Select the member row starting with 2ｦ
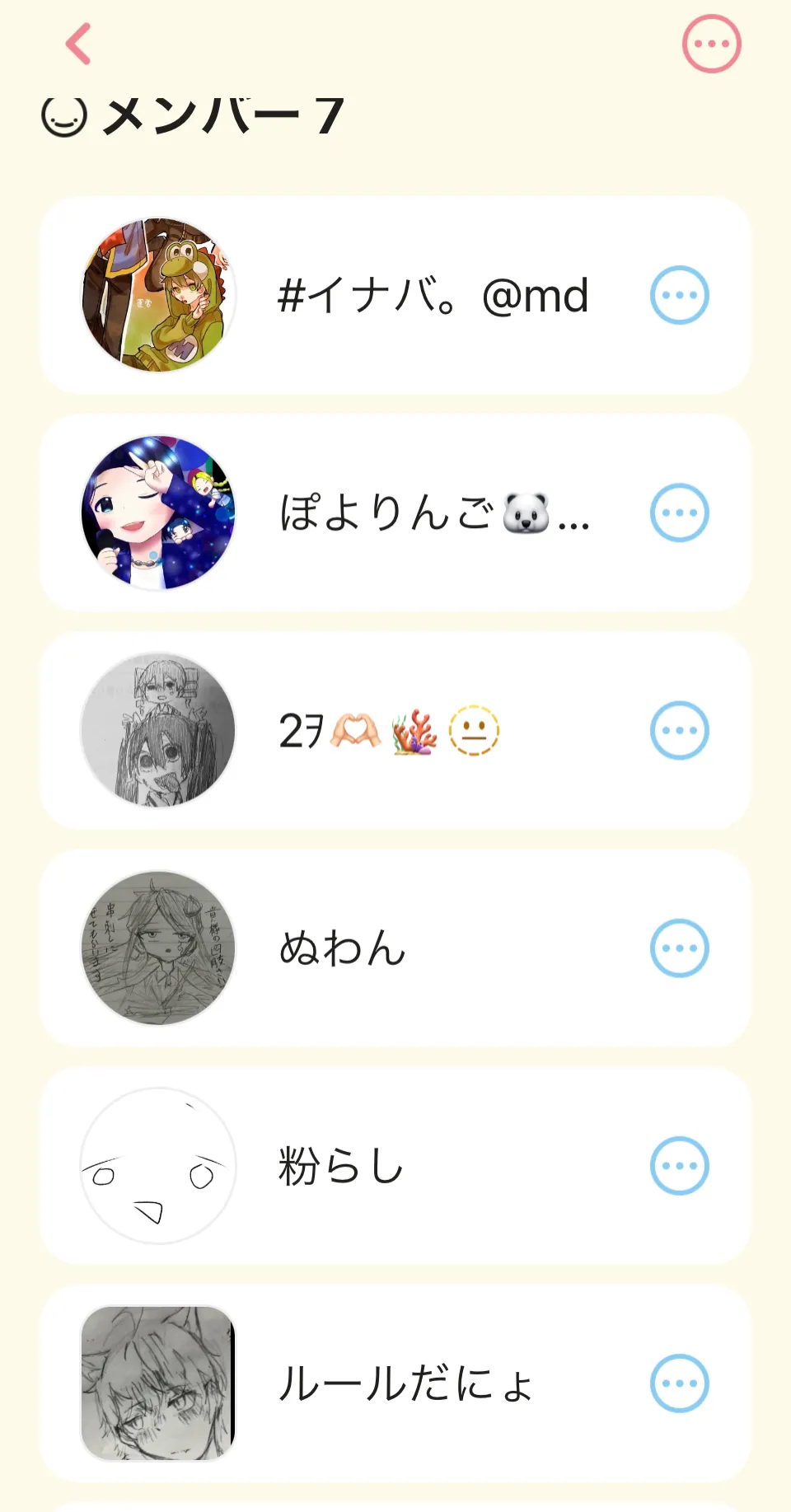791x1512 pixels. click(x=395, y=730)
